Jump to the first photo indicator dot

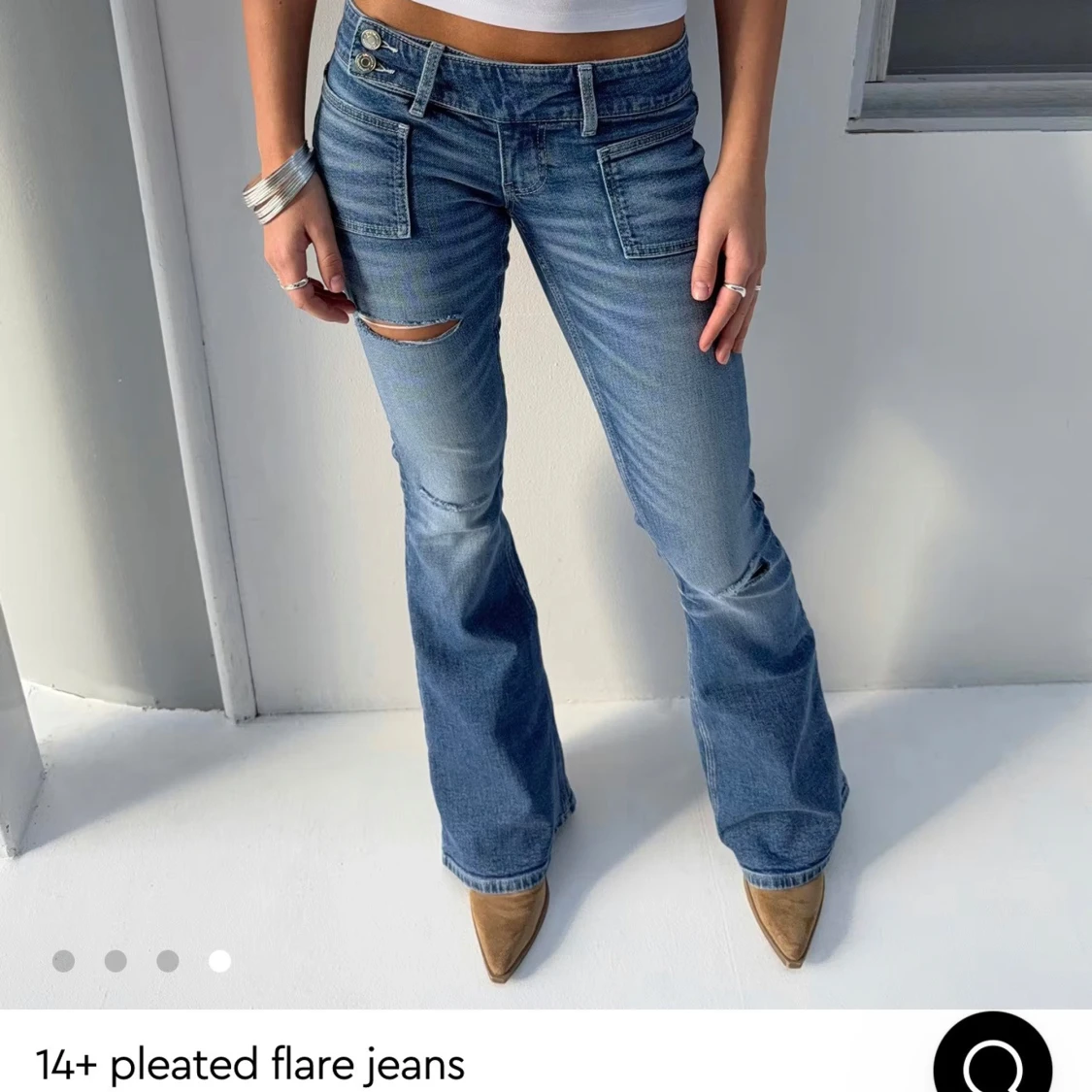point(63,961)
